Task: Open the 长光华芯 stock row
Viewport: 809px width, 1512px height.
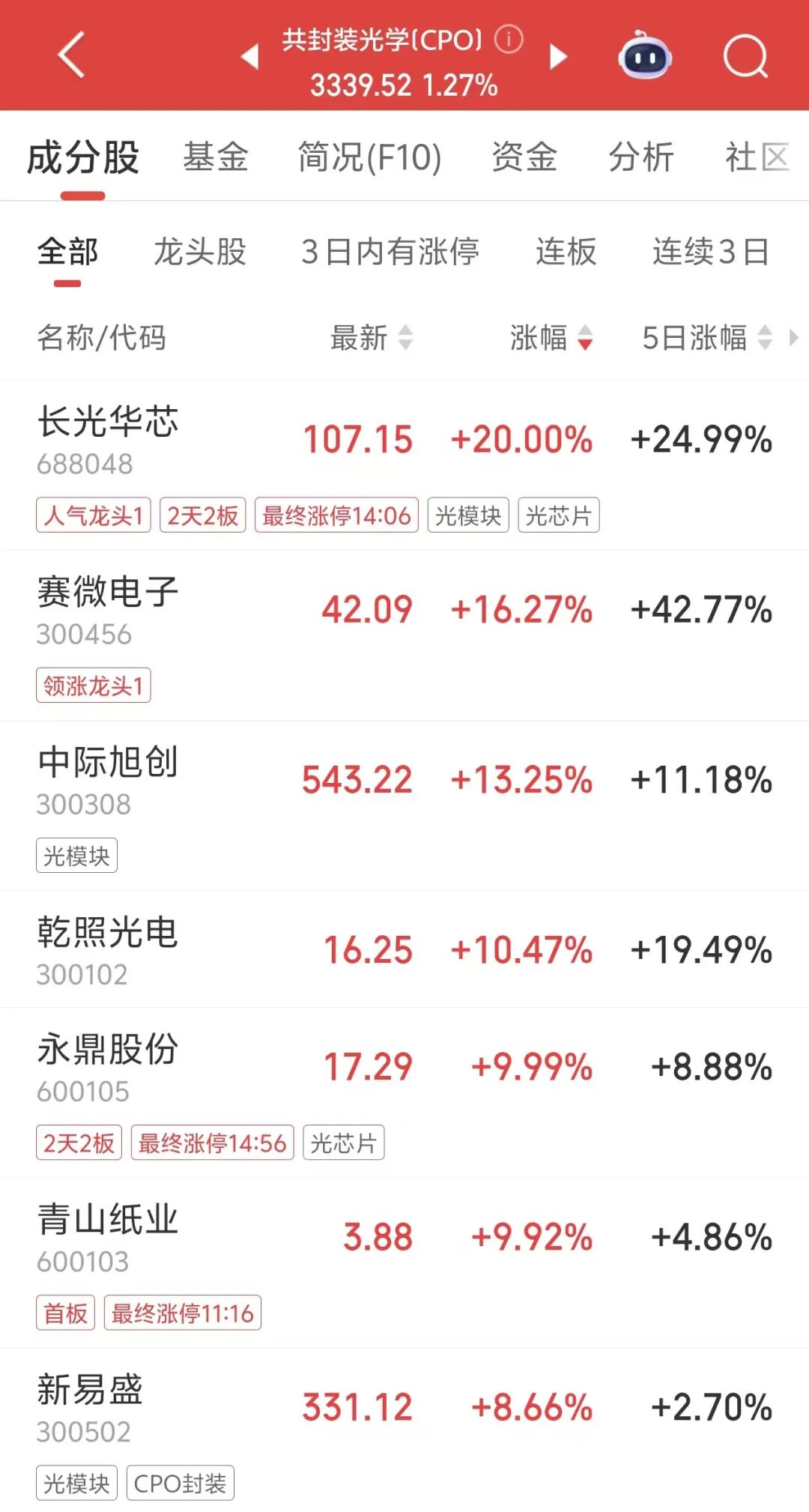Action: point(404,441)
